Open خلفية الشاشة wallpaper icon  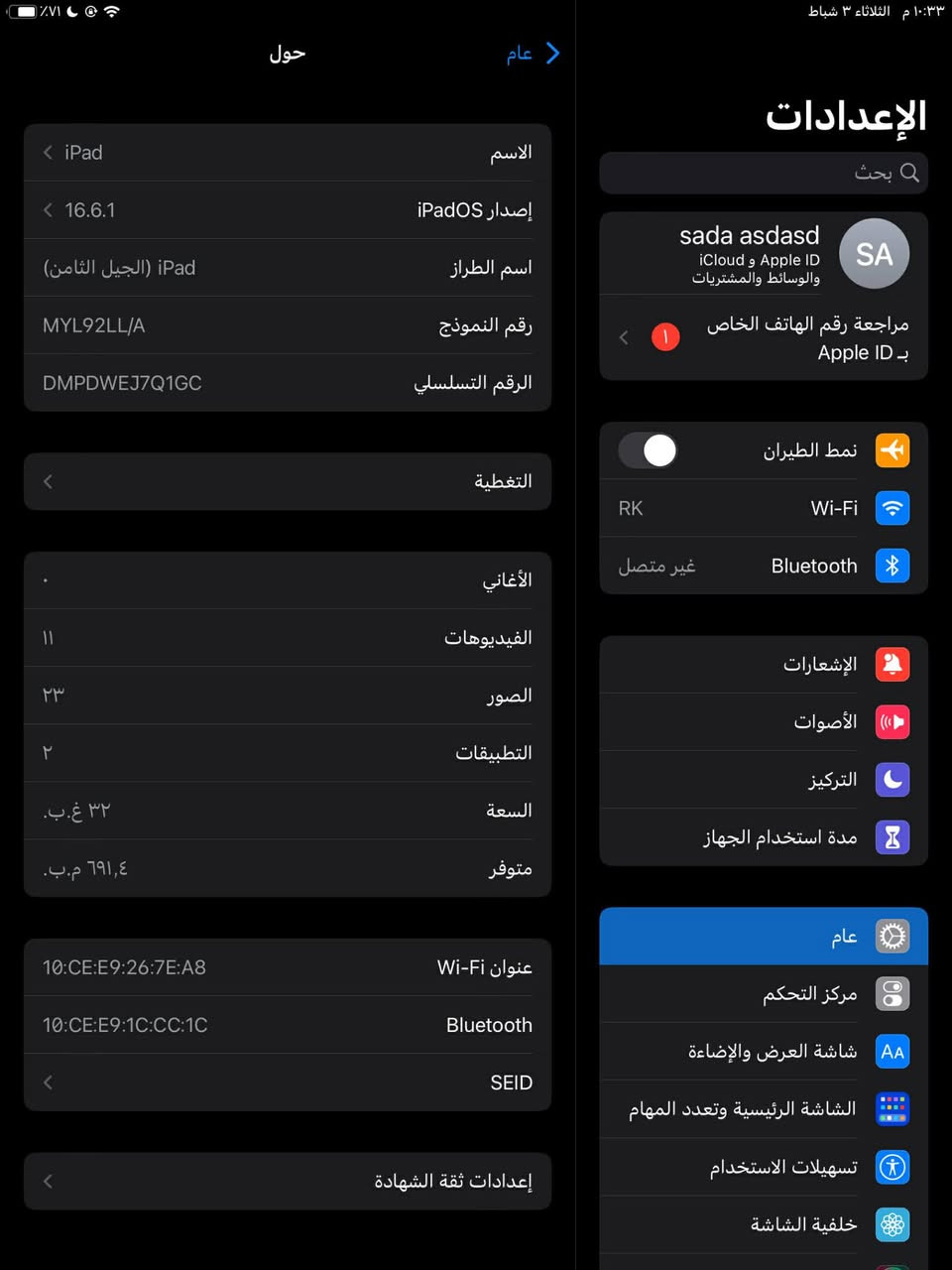[892, 1224]
